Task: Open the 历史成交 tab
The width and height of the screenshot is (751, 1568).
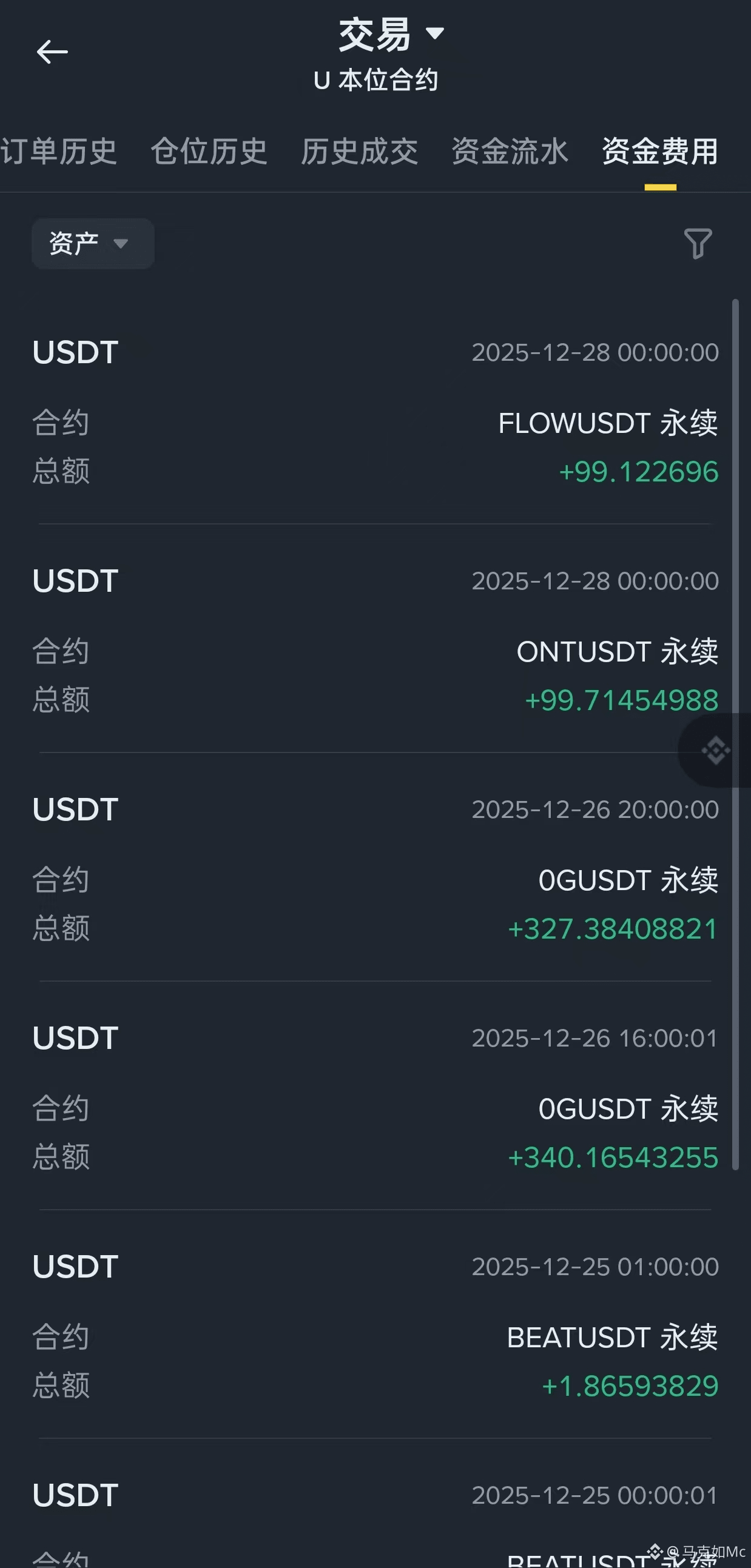Action: click(x=359, y=152)
